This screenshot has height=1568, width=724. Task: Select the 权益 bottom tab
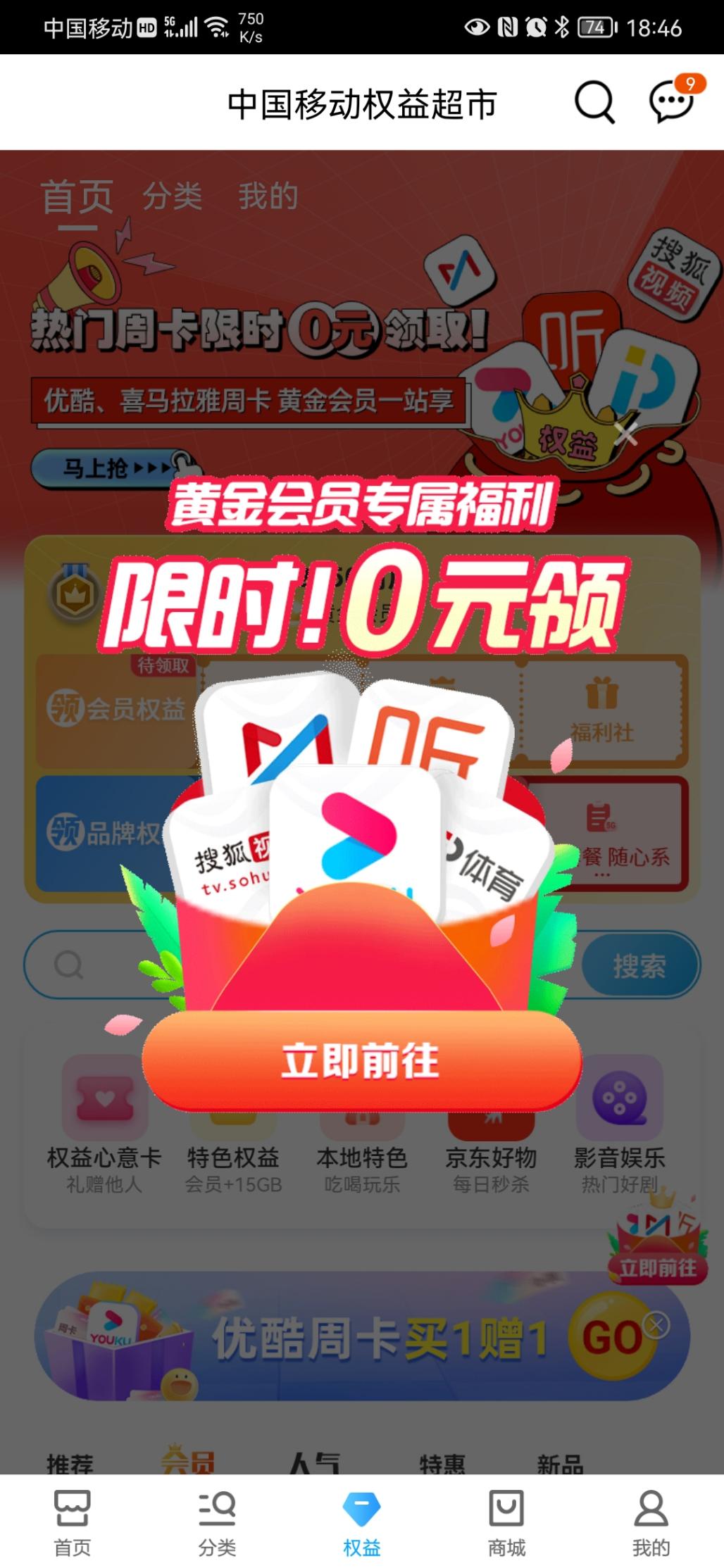coord(361,1522)
